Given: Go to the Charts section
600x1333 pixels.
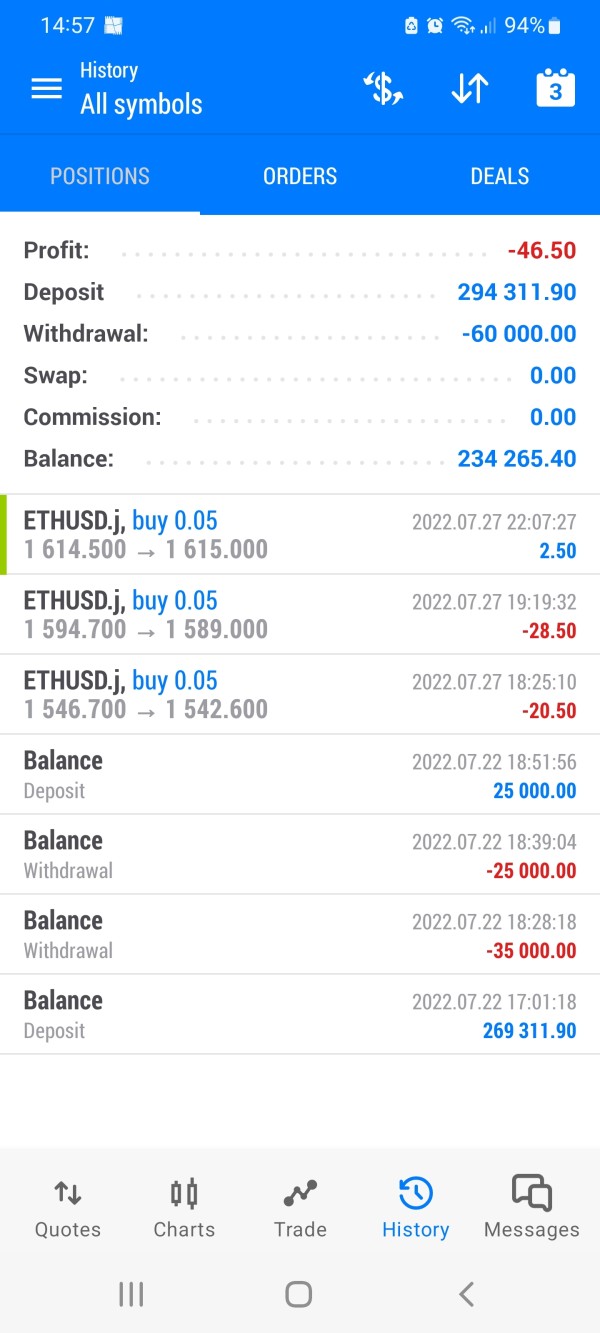Looking at the screenshot, I should [184, 1209].
